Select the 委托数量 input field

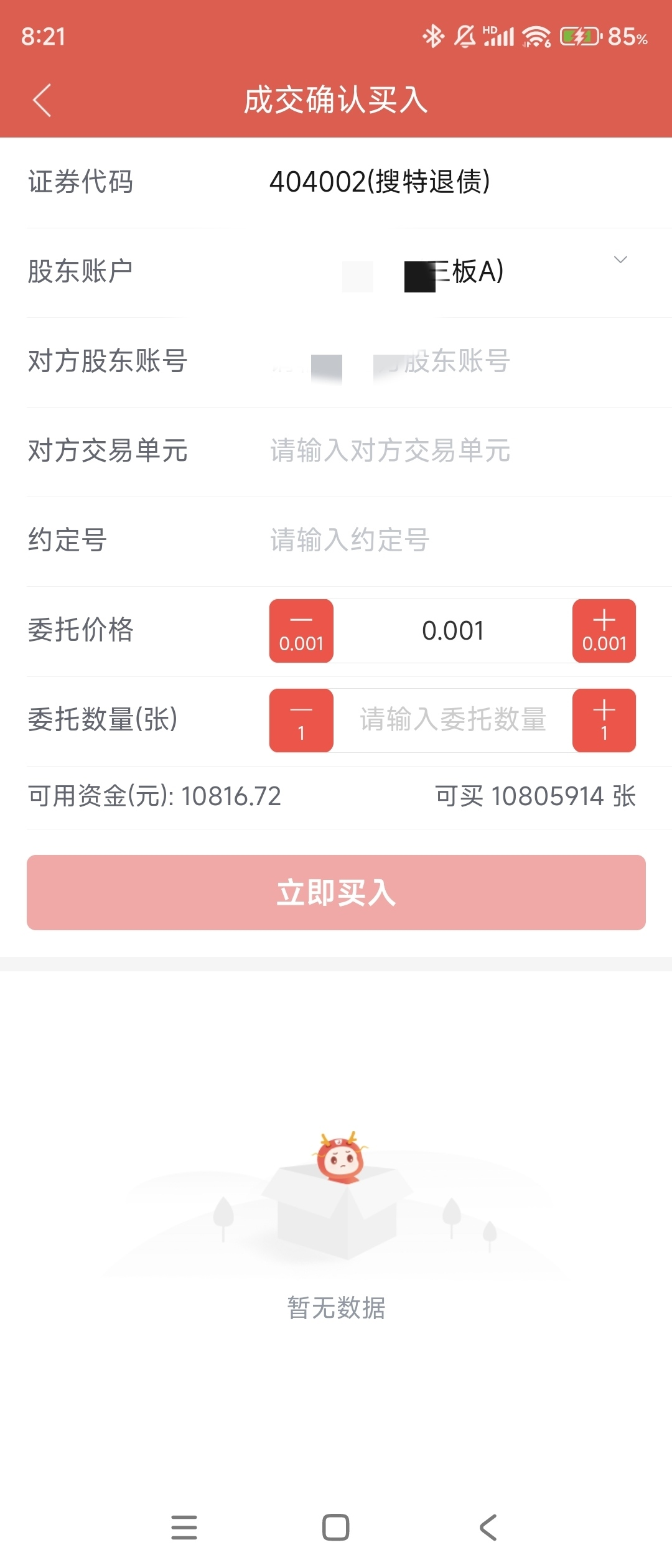tap(452, 721)
